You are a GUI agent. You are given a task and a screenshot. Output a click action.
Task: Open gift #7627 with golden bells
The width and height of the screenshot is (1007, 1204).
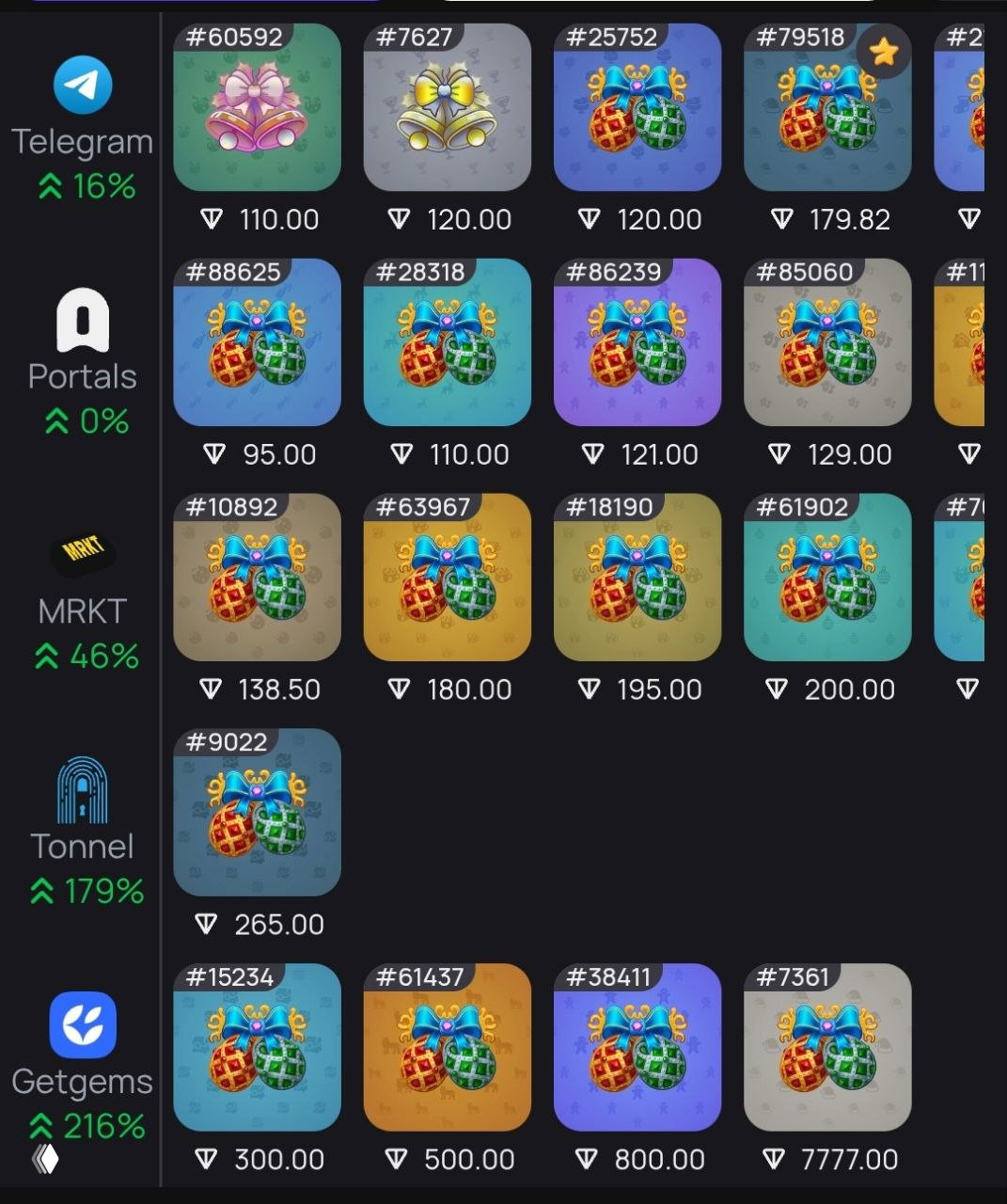448,108
